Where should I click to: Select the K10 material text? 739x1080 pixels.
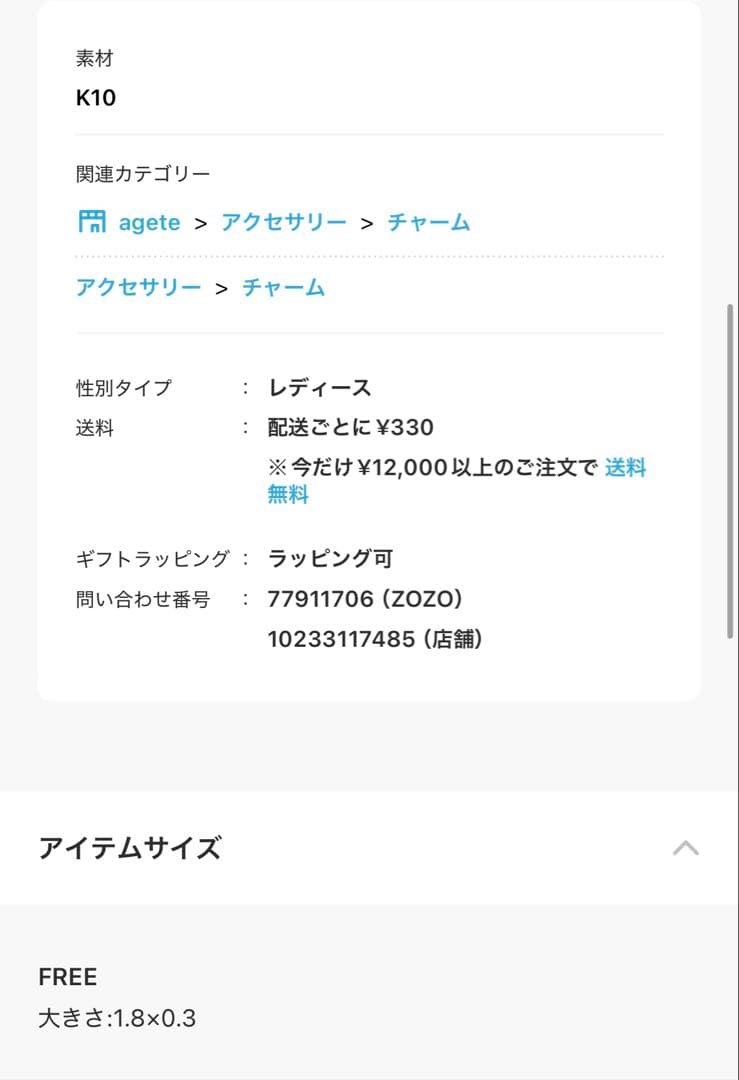pyautogui.click(x=95, y=98)
